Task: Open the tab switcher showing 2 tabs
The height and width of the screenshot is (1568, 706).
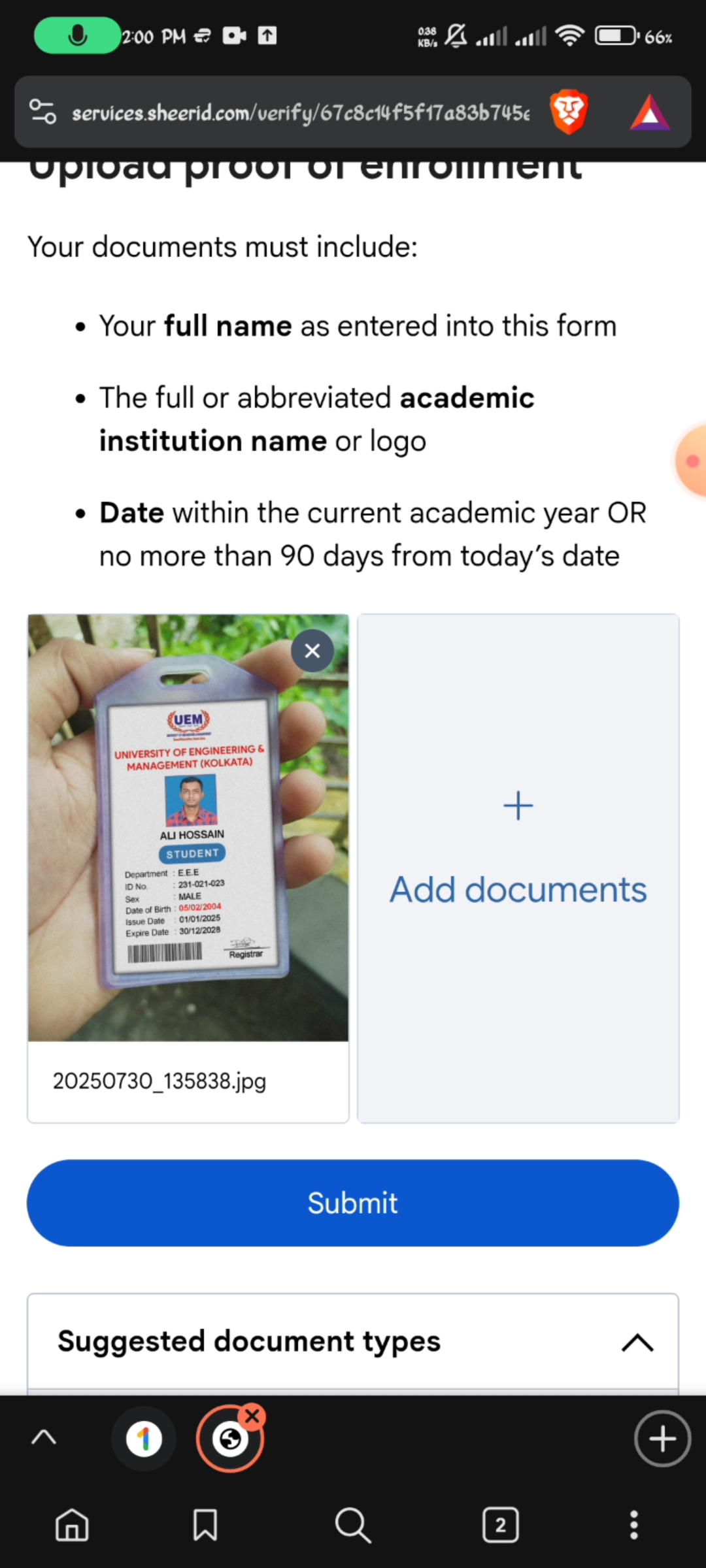Action: pos(501,1526)
